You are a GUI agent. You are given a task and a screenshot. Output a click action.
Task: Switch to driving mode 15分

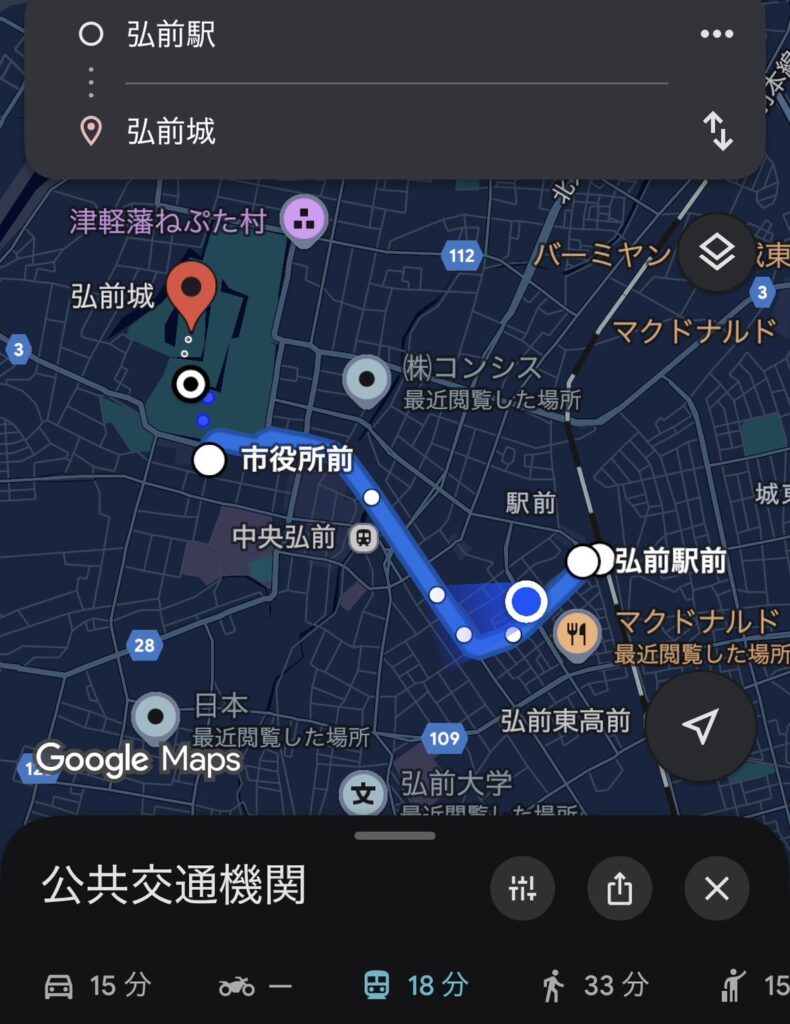[98, 986]
